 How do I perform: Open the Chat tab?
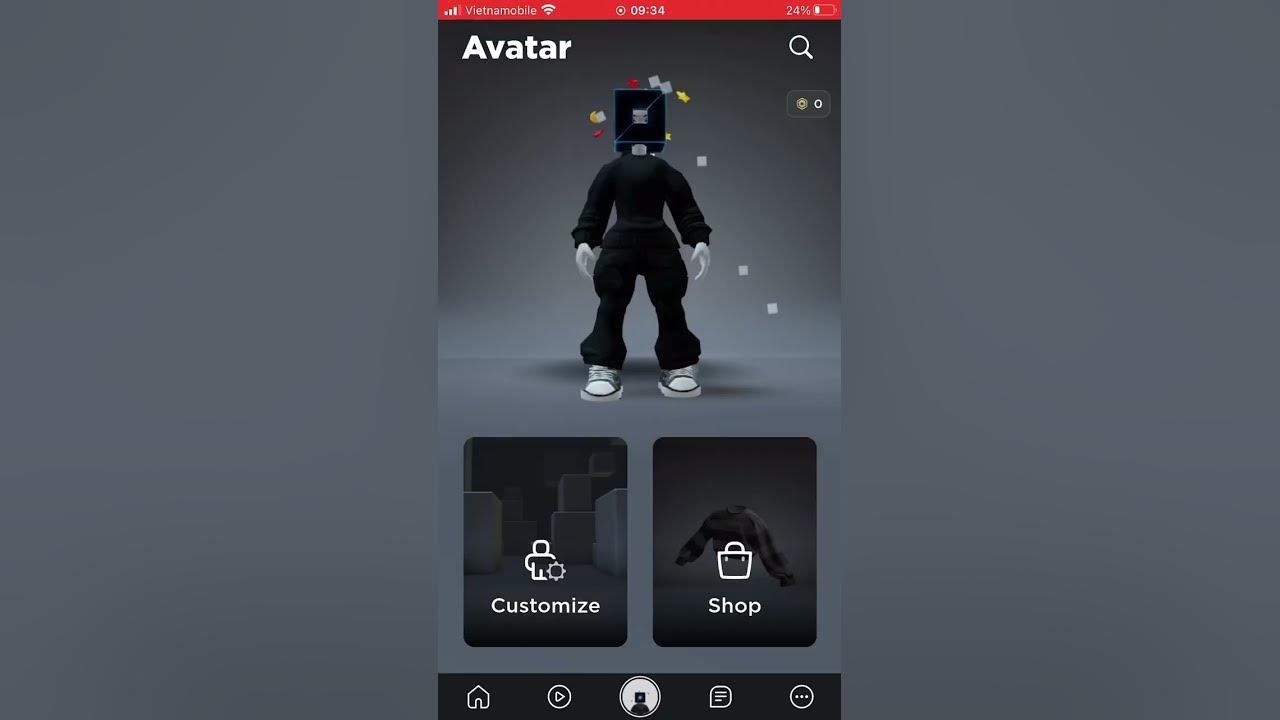(x=721, y=697)
